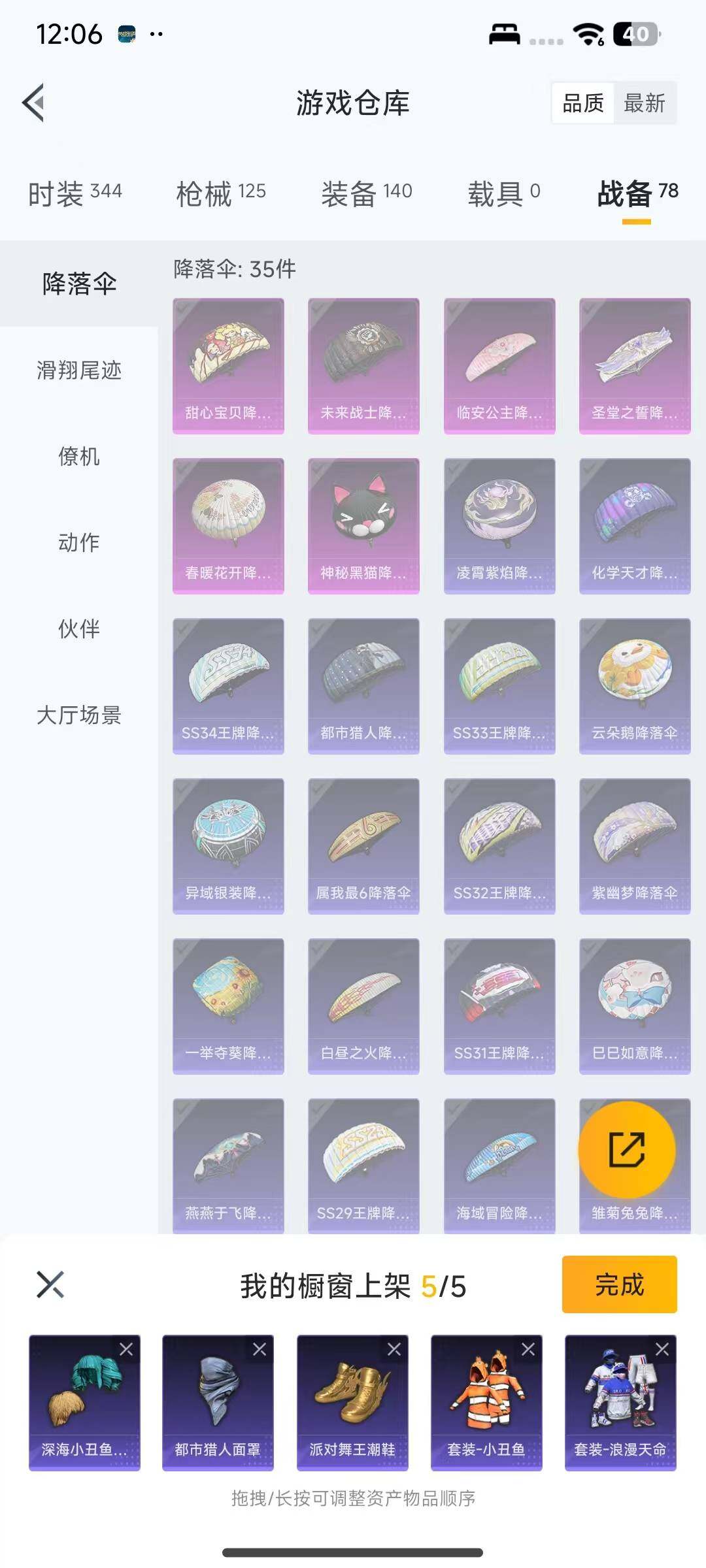Sort items by 品质
This screenshot has height=1568, width=706.
pos(583,103)
